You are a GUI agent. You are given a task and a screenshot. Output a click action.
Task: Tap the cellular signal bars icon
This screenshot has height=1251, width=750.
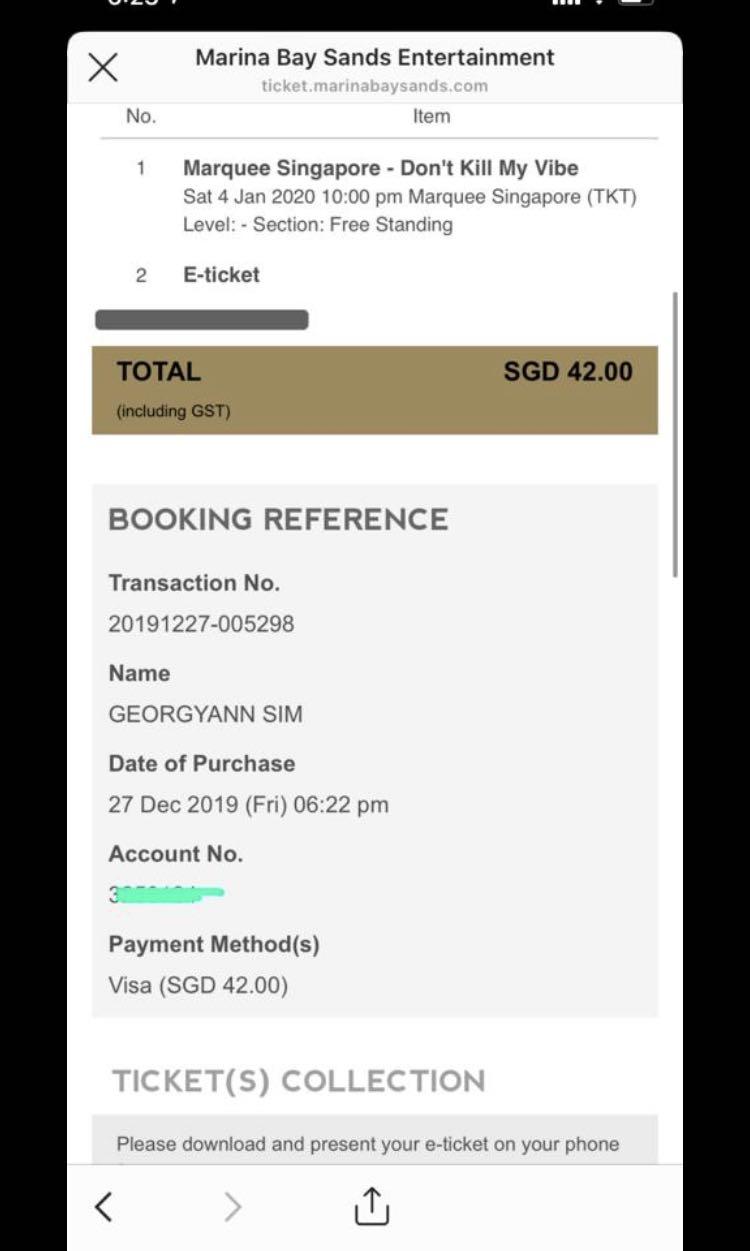coord(568,5)
